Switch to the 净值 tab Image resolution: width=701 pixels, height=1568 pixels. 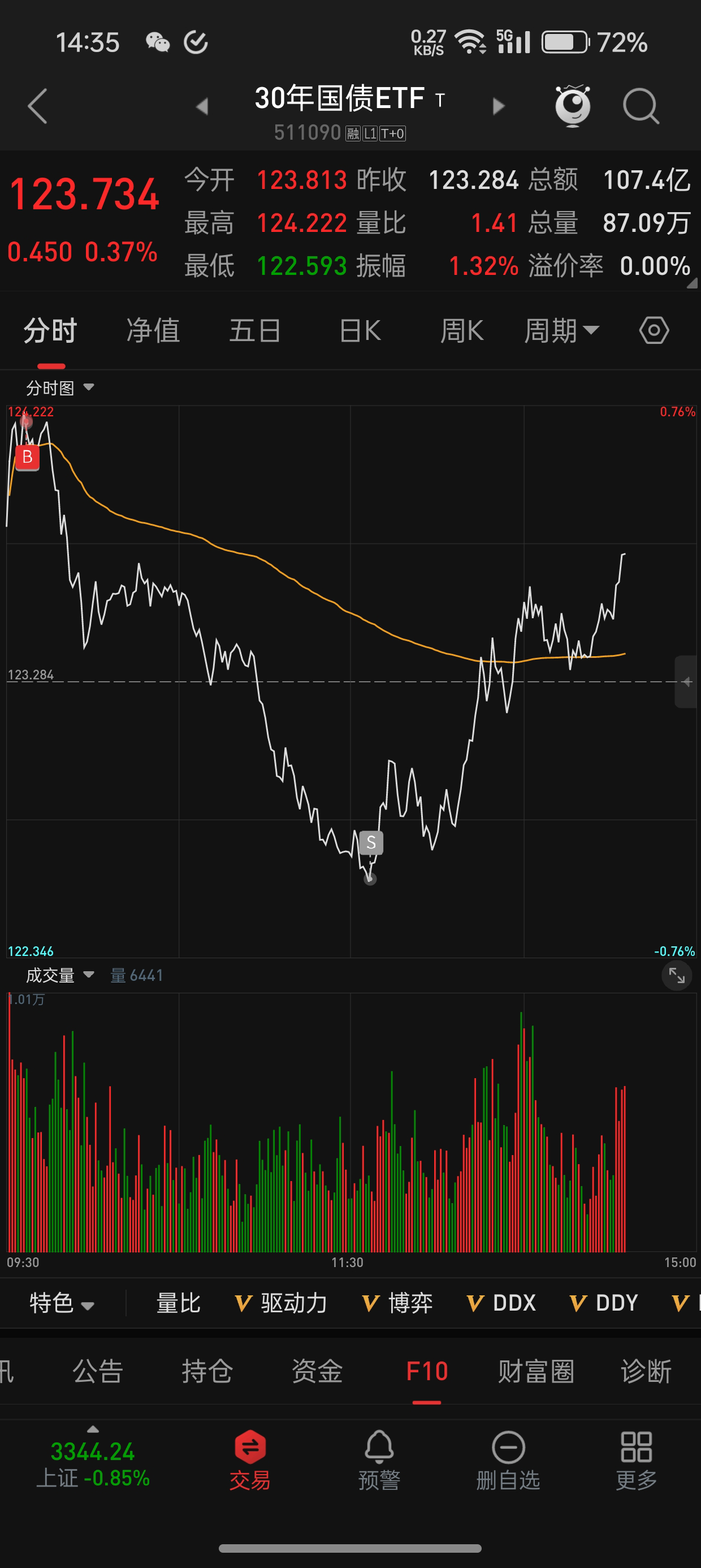pos(153,330)
